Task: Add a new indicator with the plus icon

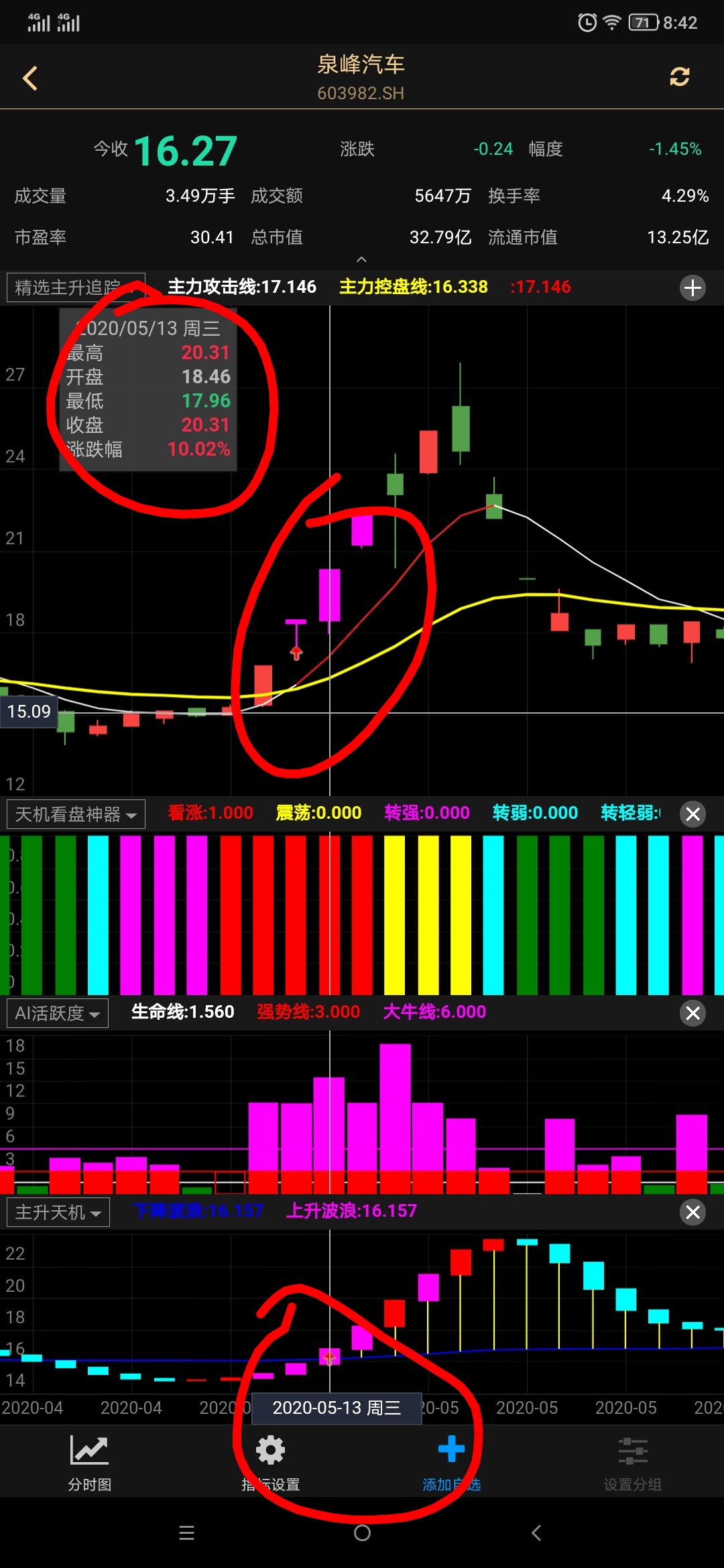Action: pos(692,288)
